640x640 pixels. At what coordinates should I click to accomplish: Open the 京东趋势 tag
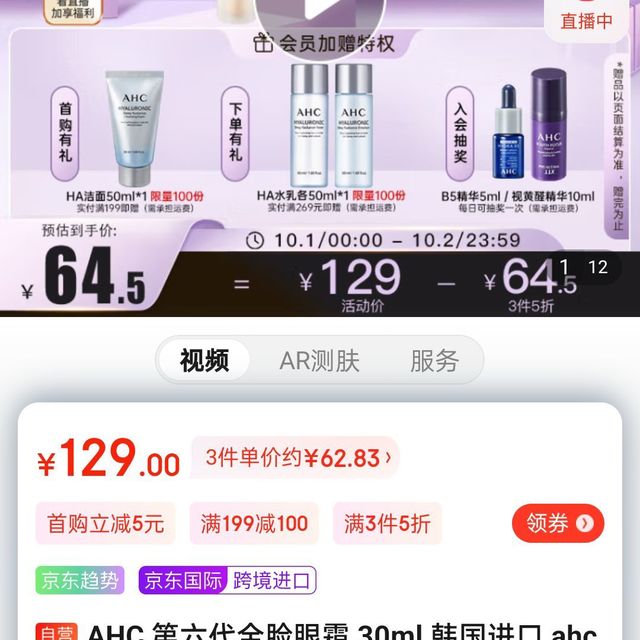pyautogui.click(x=80, y=580)
